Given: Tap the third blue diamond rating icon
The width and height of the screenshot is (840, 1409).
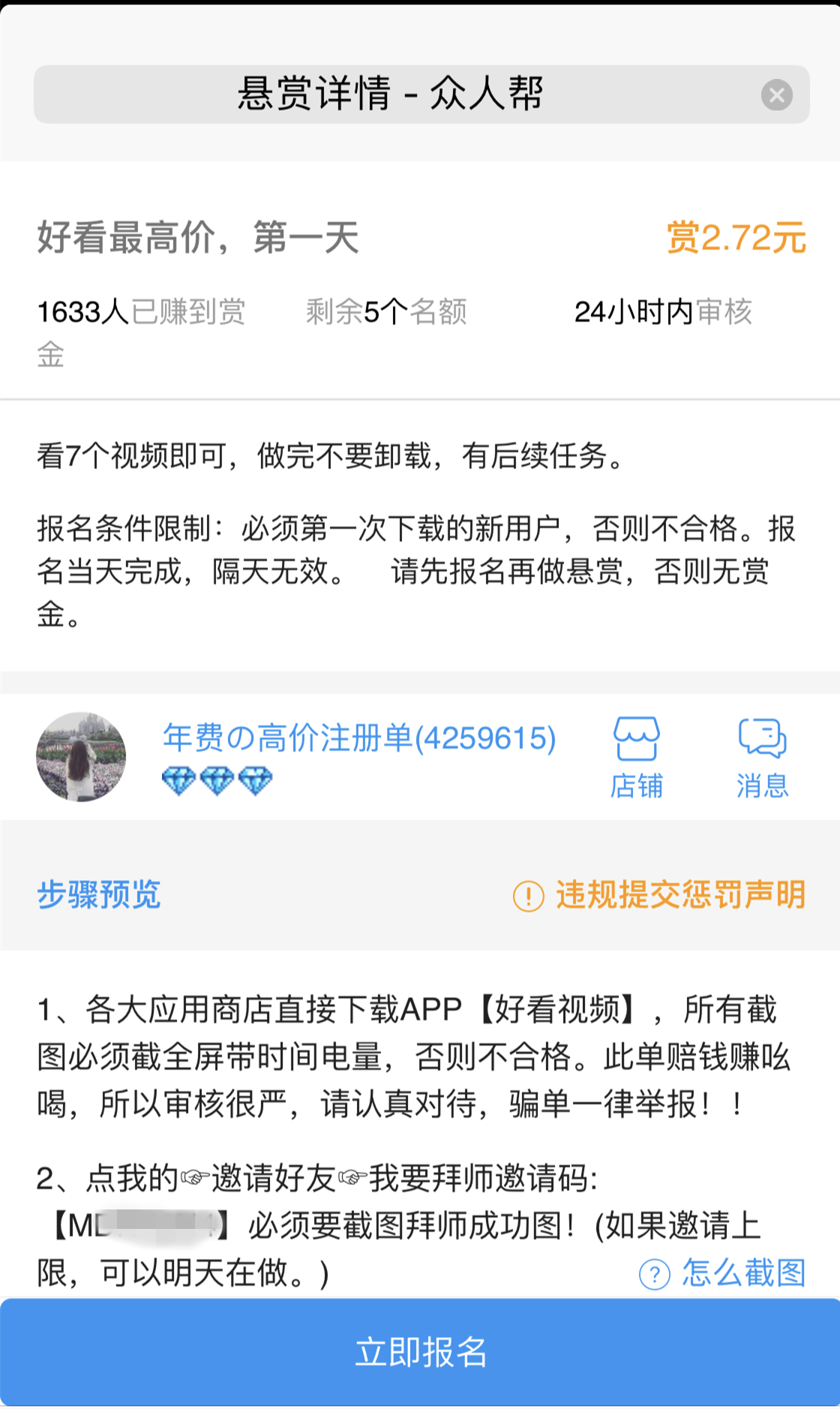Looking at the screenshot, I should pyautogui.click(x=255, y=781).
